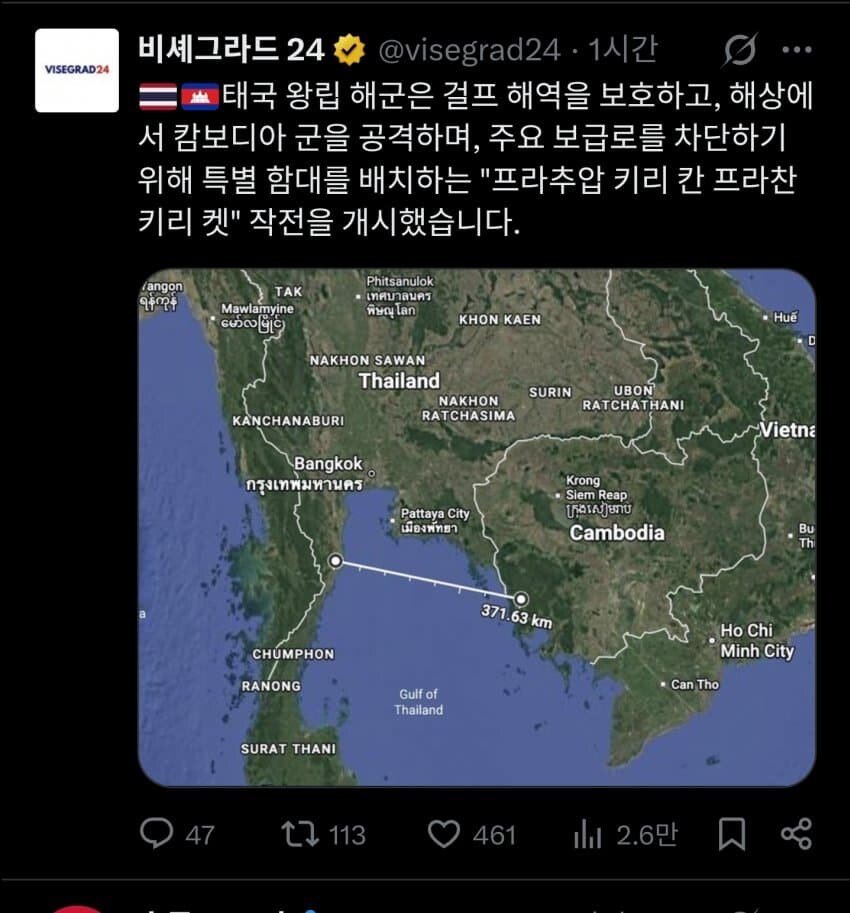View the post's analytics
Viewport: 850px width, 913px height.
[585, 834]
